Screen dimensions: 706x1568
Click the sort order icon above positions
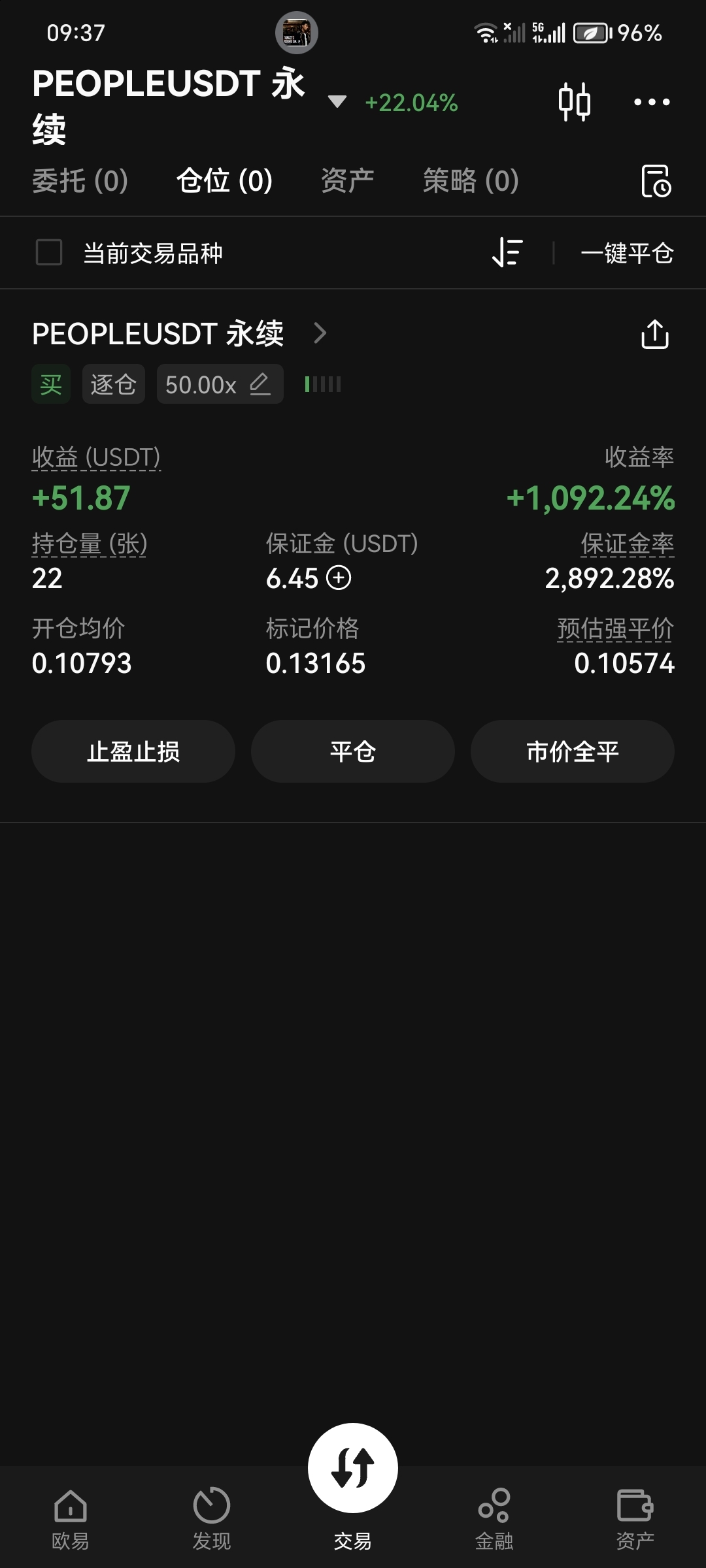[507, 252]
